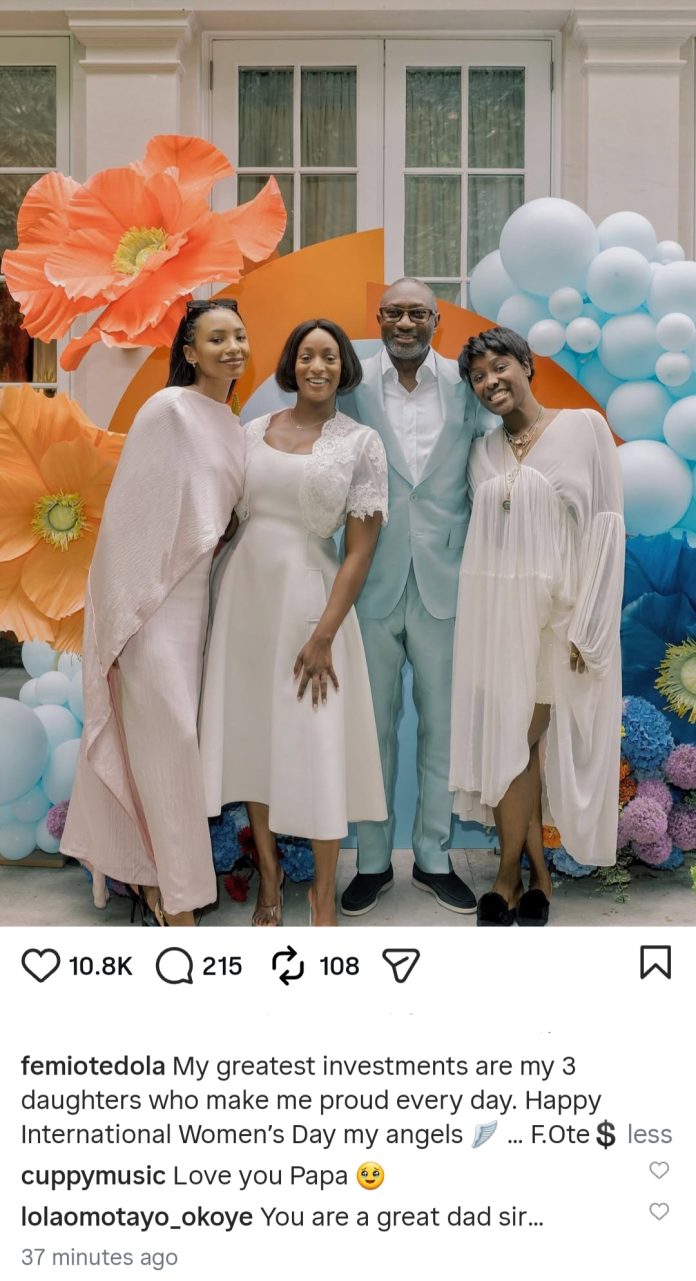Like cuppymusic's comment

(x=659, y=1170)
